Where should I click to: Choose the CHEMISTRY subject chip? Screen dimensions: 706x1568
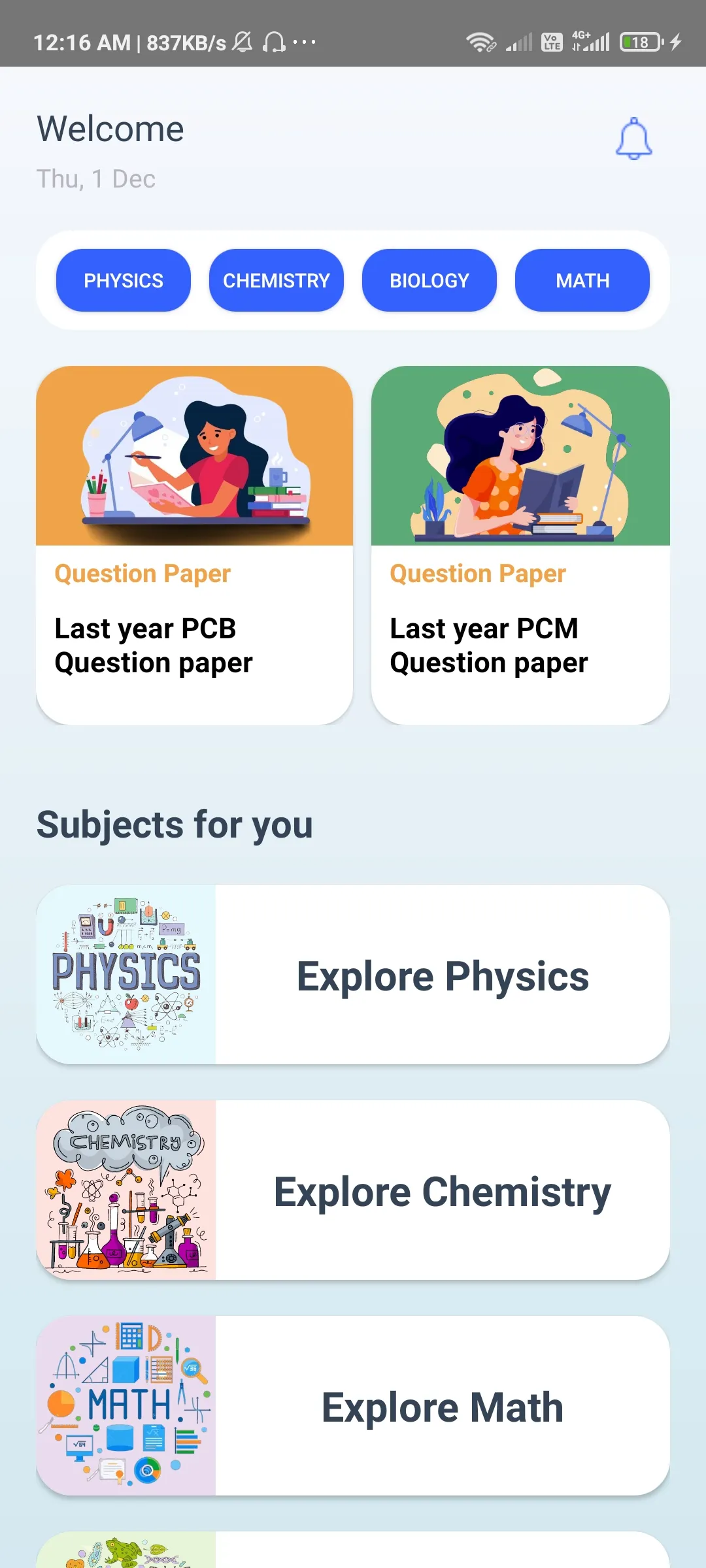click(x=277, y=280)
